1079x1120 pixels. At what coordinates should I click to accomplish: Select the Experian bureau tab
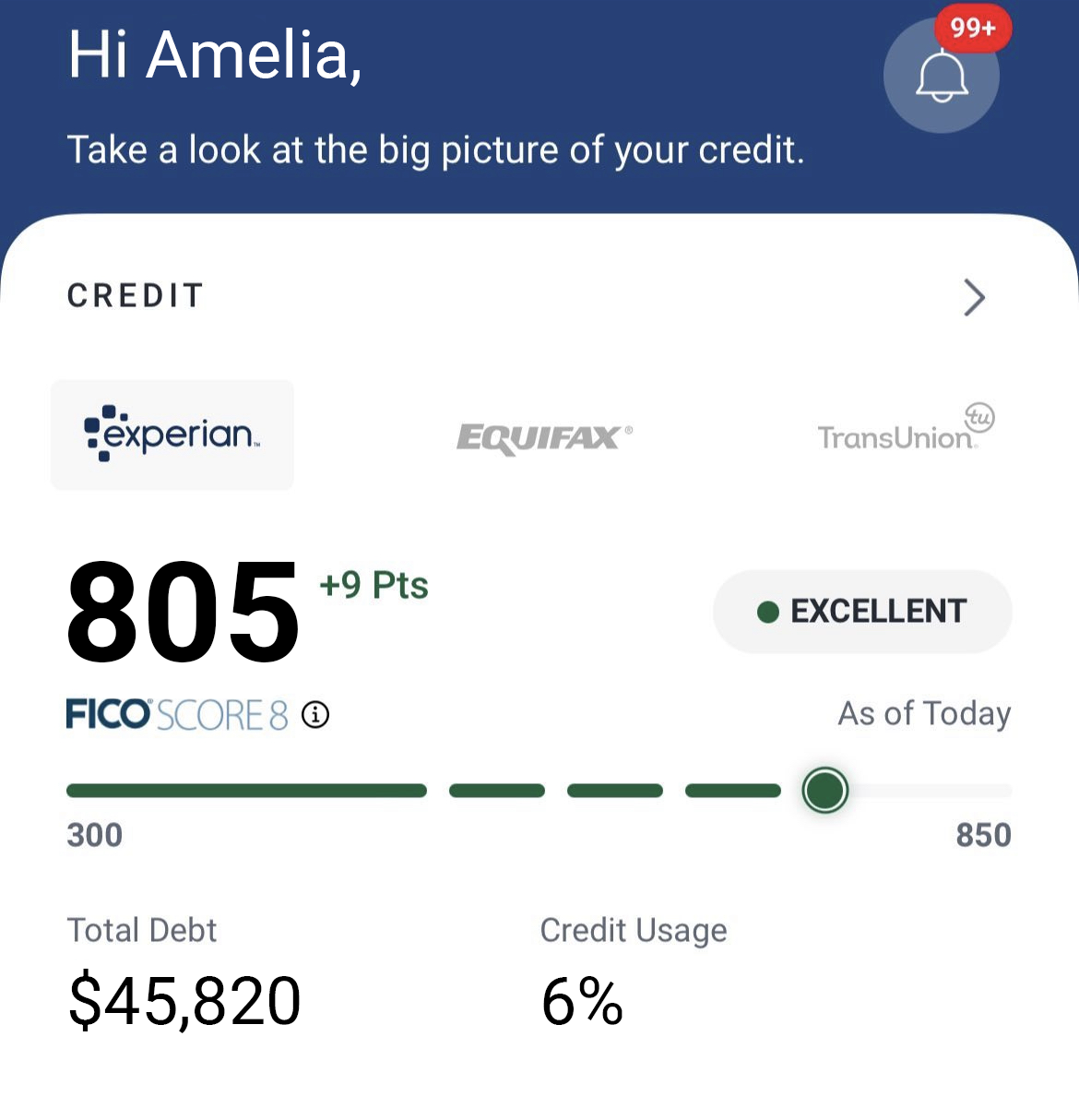point(172,435)
